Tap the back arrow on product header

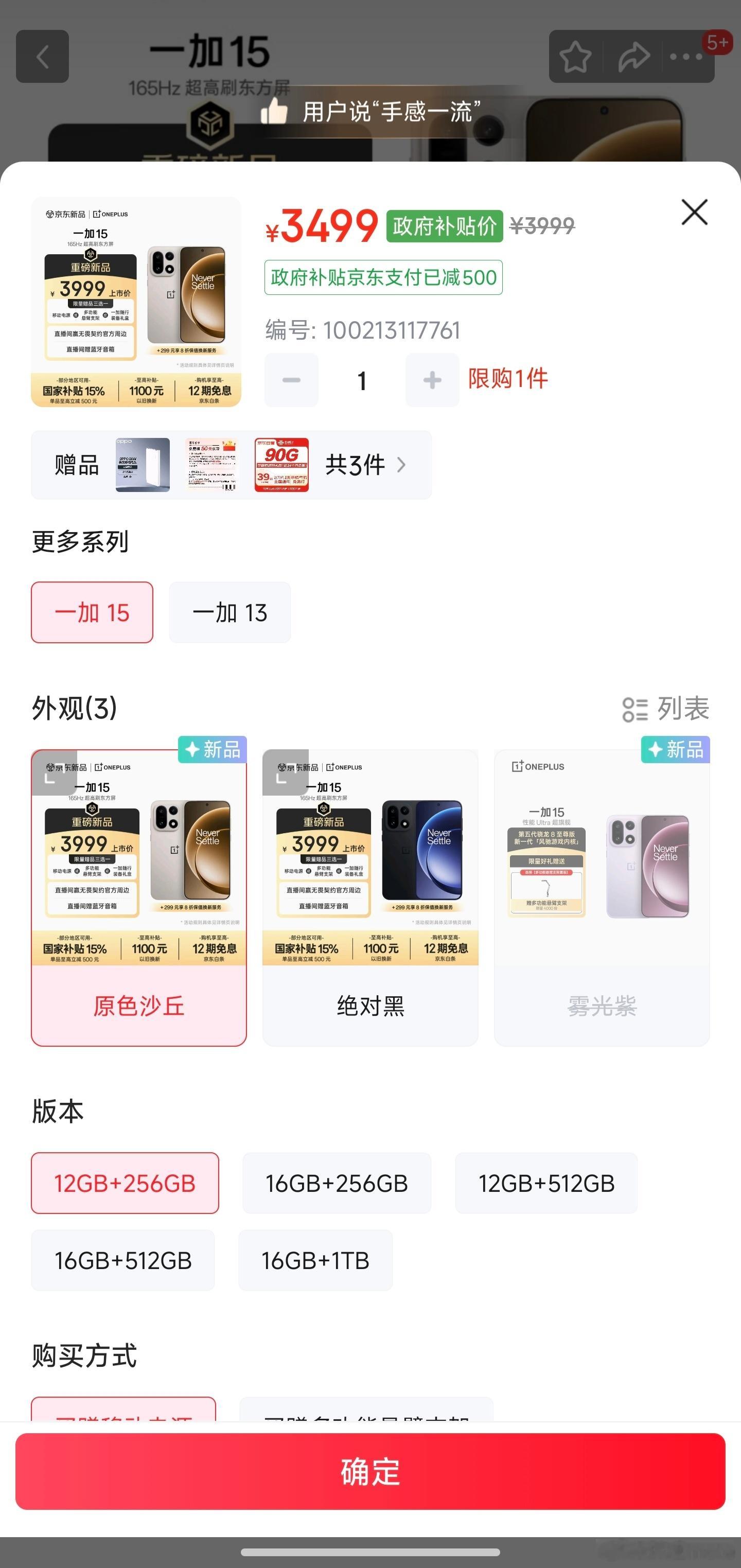pos(42,57)
